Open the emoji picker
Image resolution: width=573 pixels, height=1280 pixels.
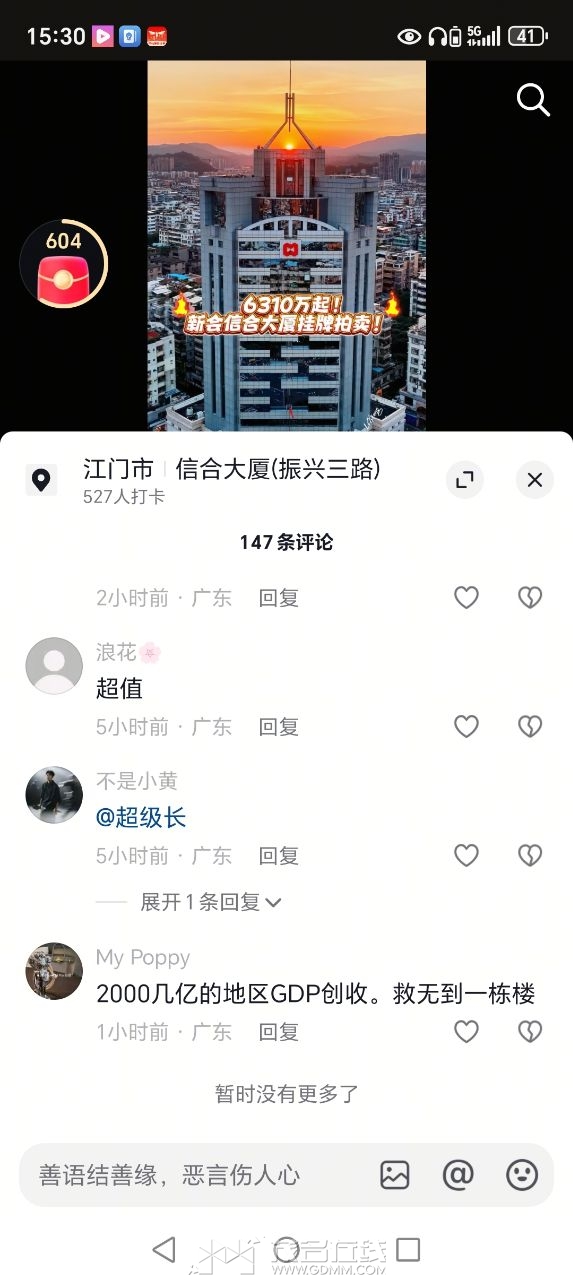click(522, 1175)
